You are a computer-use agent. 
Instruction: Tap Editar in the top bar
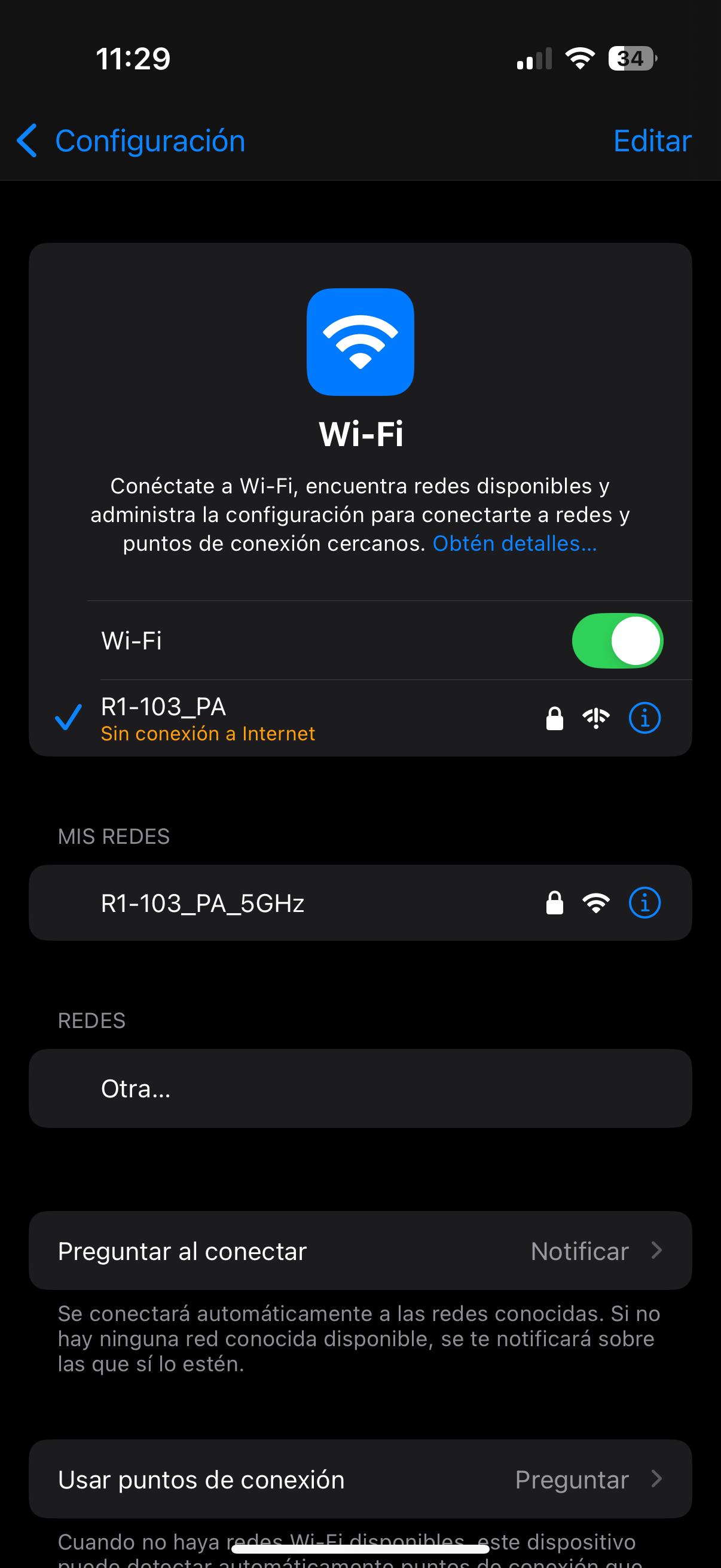[x=652, y=141]
